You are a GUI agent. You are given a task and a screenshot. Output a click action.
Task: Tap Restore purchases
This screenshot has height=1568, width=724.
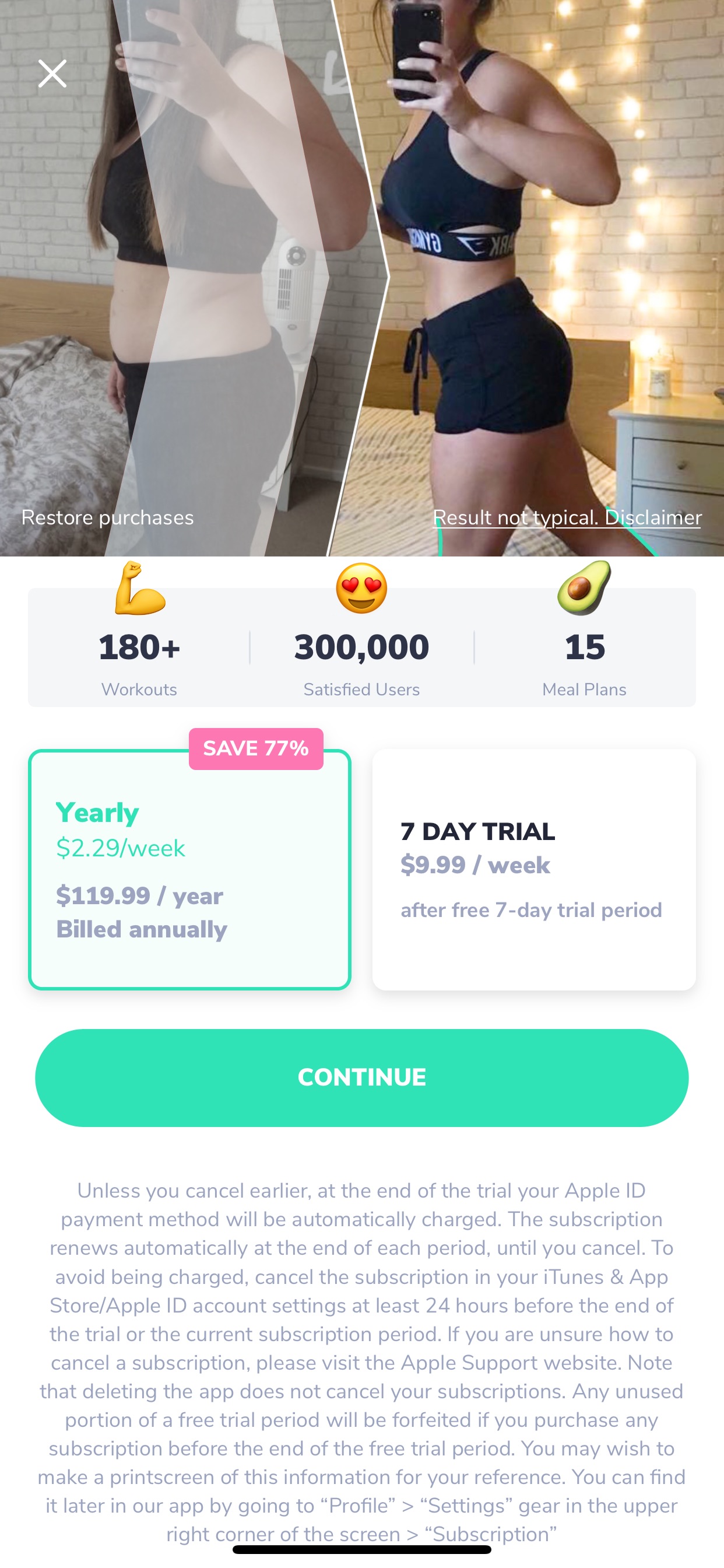pyautogui.click(x=107, y=517)
